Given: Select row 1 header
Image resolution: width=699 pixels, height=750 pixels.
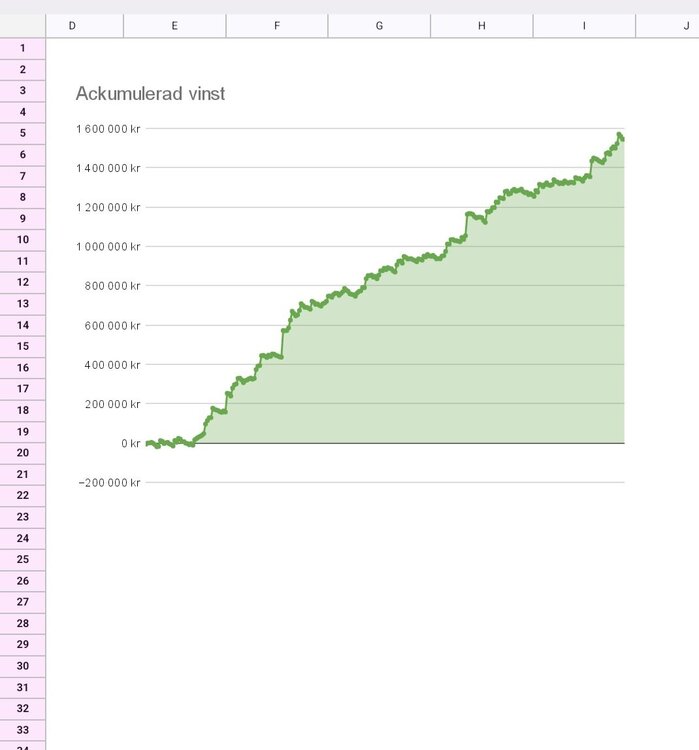Looking at the screenshot, I should pyautogui.click(x=22, y=48).
